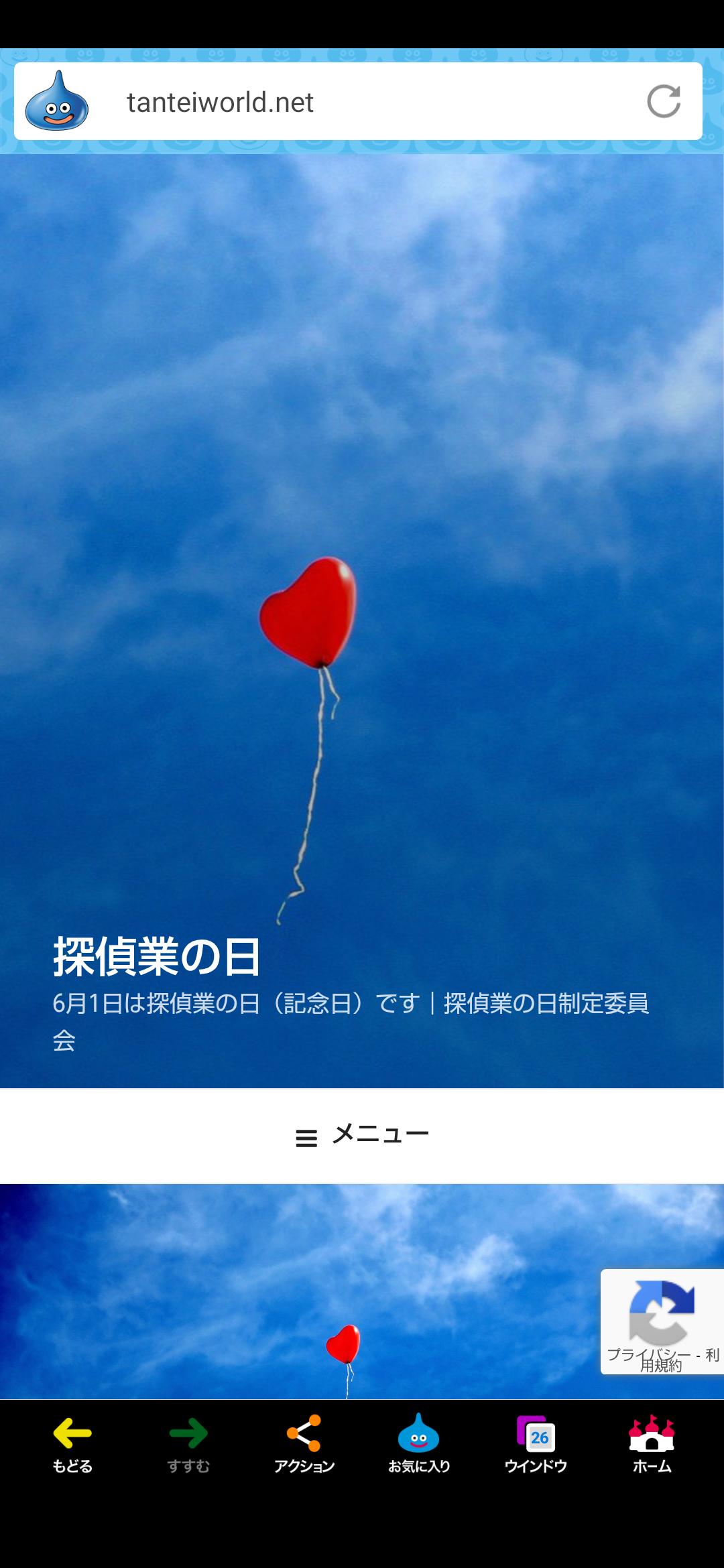Expand the メニュー hamburger menu
Screen dimensions: 724x1568
pyautogui.click(x=362, y=1135)
